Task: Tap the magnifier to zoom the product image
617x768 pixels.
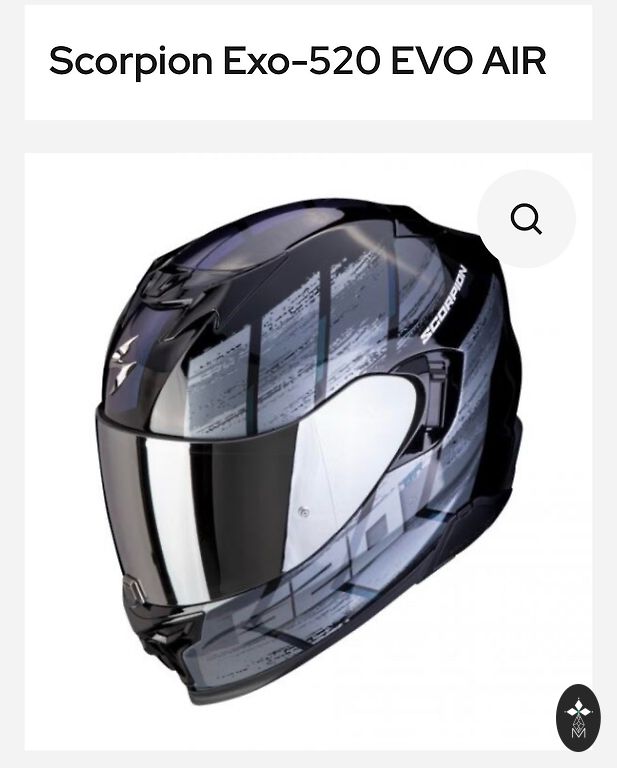Action: tap(526, 218)
